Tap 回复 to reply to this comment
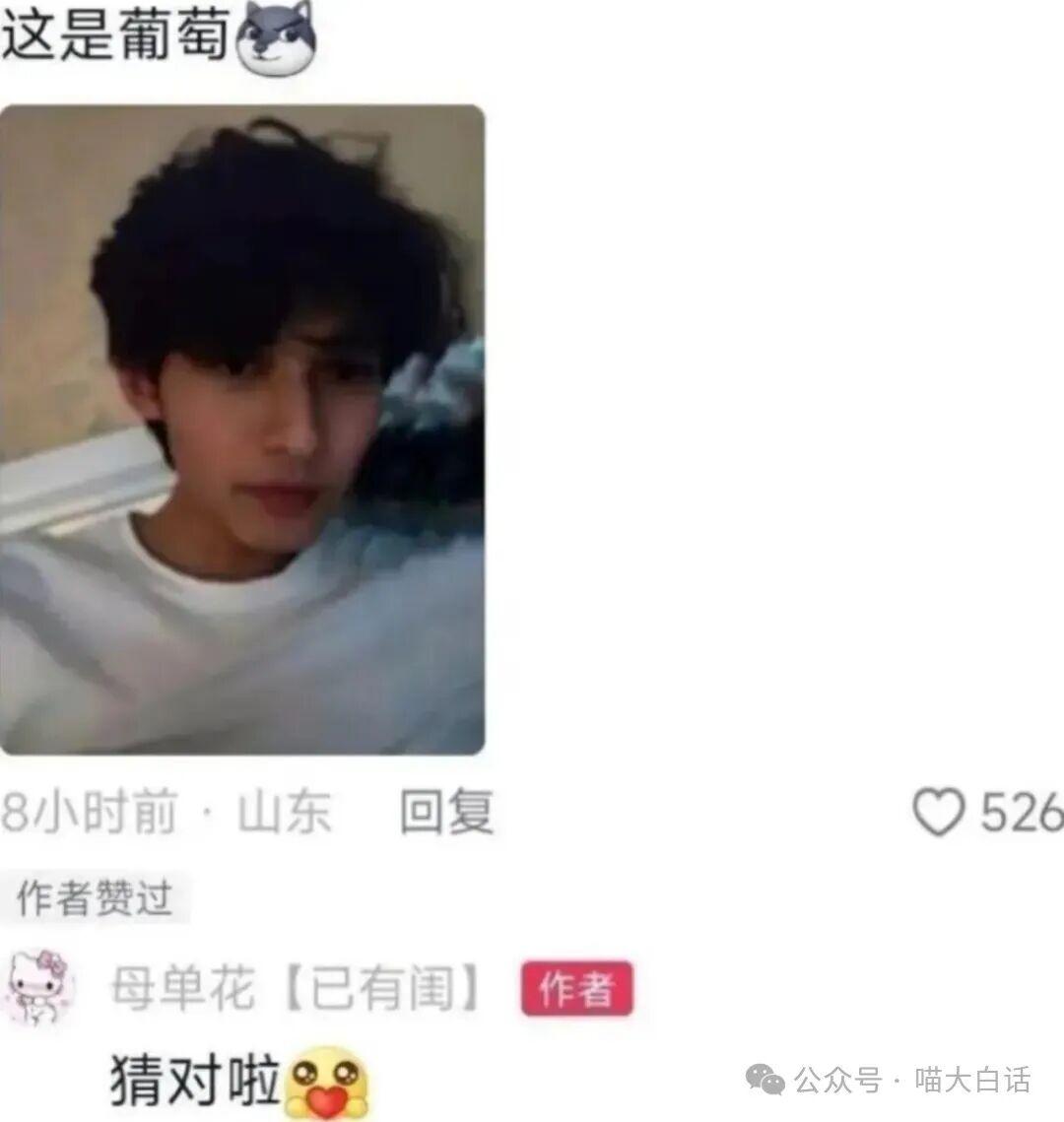 [446, 814]
